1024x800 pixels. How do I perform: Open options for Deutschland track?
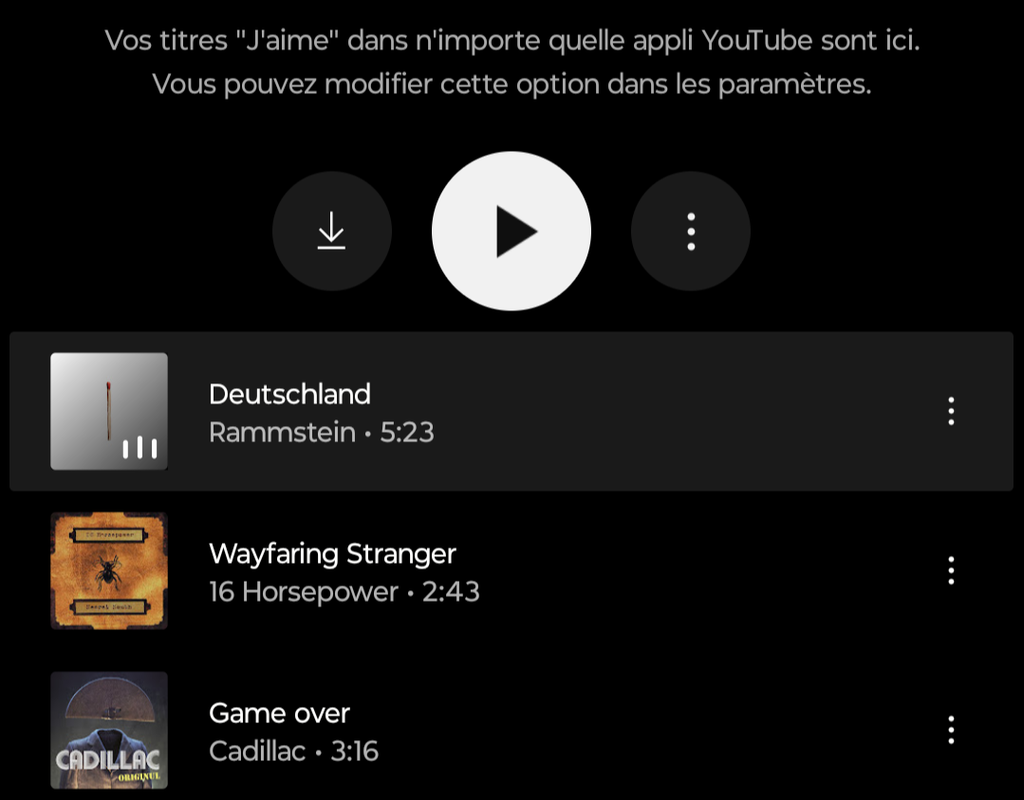coord(950,411)
